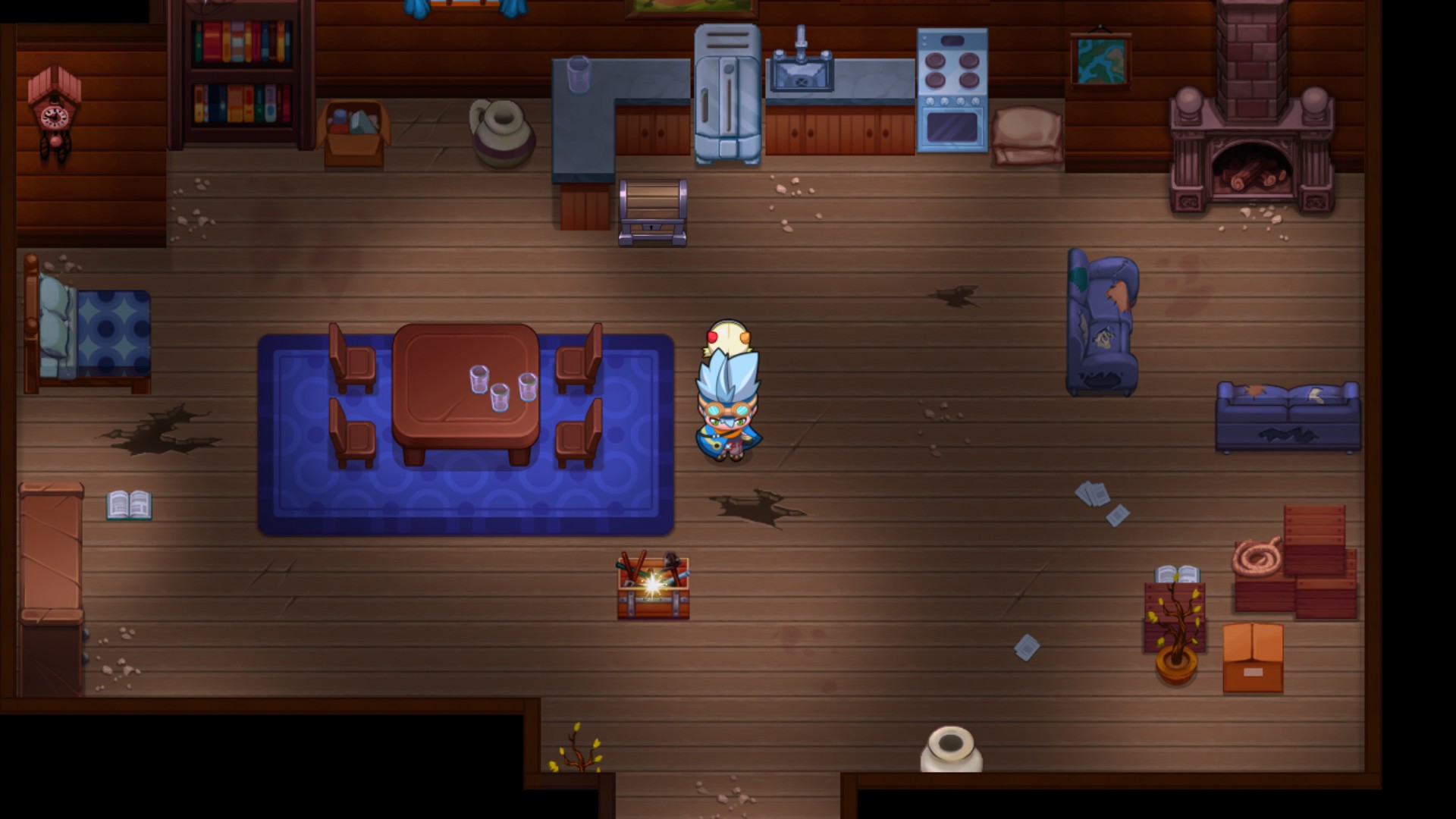Open the wooden chest by the counter
The width and height of the screenshot is (1456, 819).
652,212
